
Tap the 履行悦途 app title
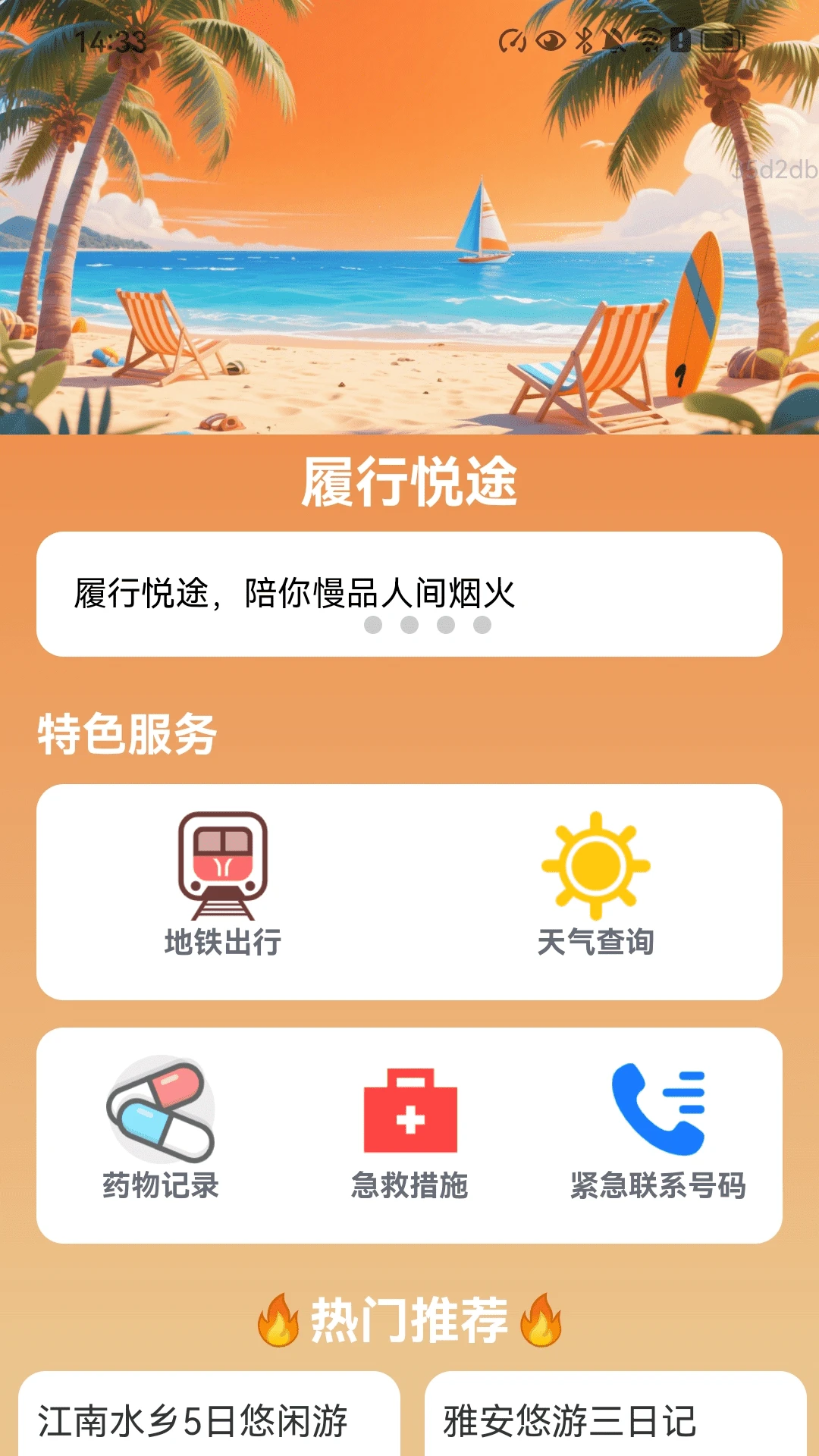coord(409,484)
